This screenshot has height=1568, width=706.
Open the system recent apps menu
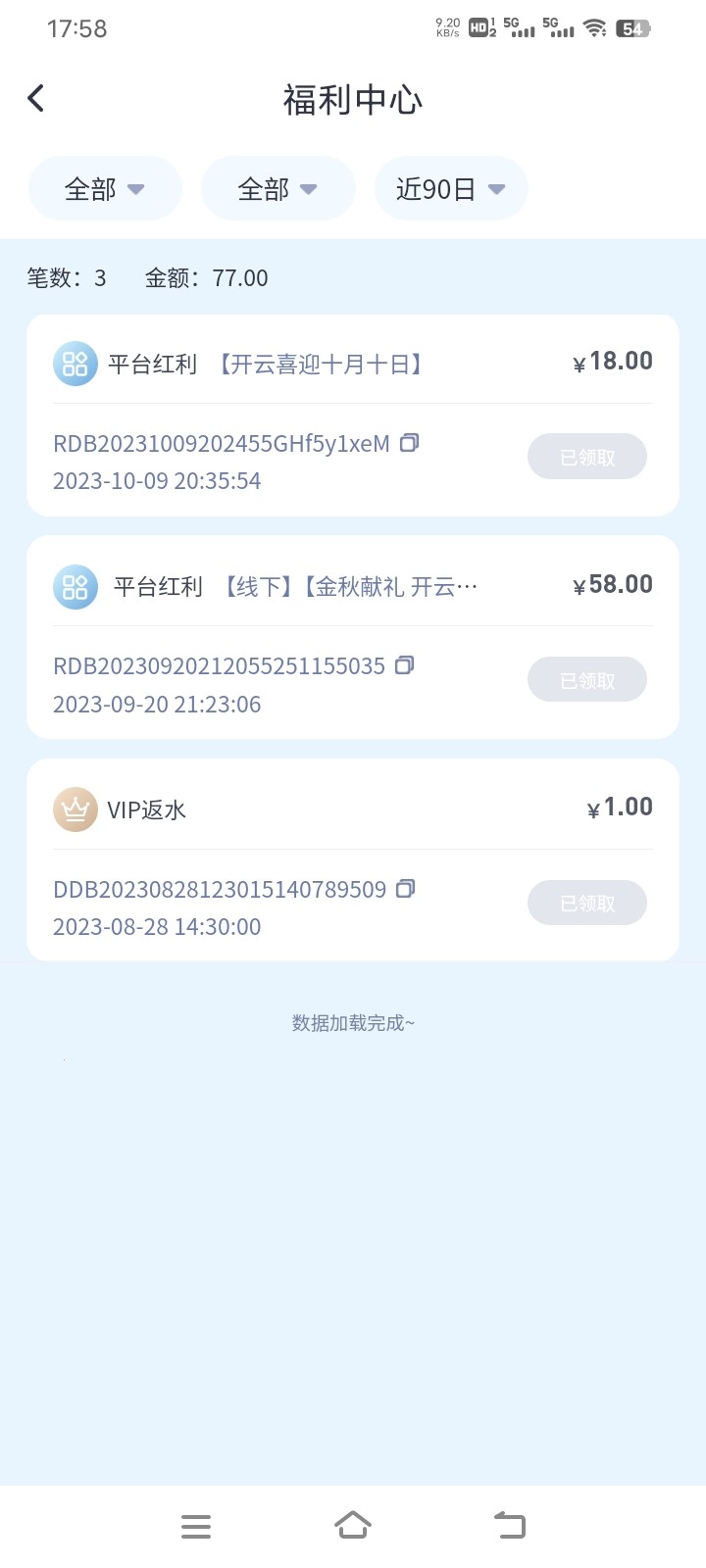click(196, 1526)
